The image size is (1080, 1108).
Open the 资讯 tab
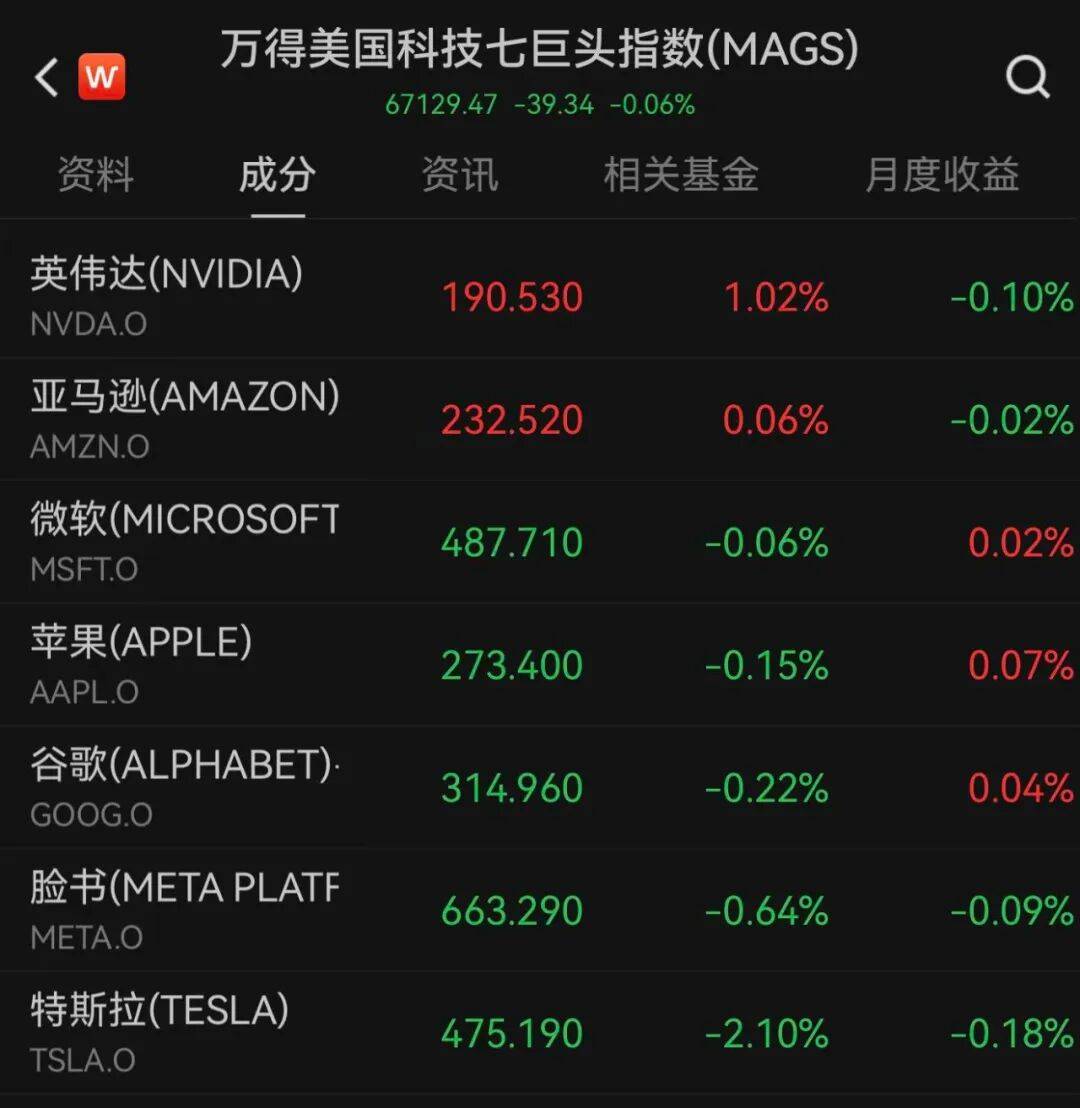tap(459, 175)
